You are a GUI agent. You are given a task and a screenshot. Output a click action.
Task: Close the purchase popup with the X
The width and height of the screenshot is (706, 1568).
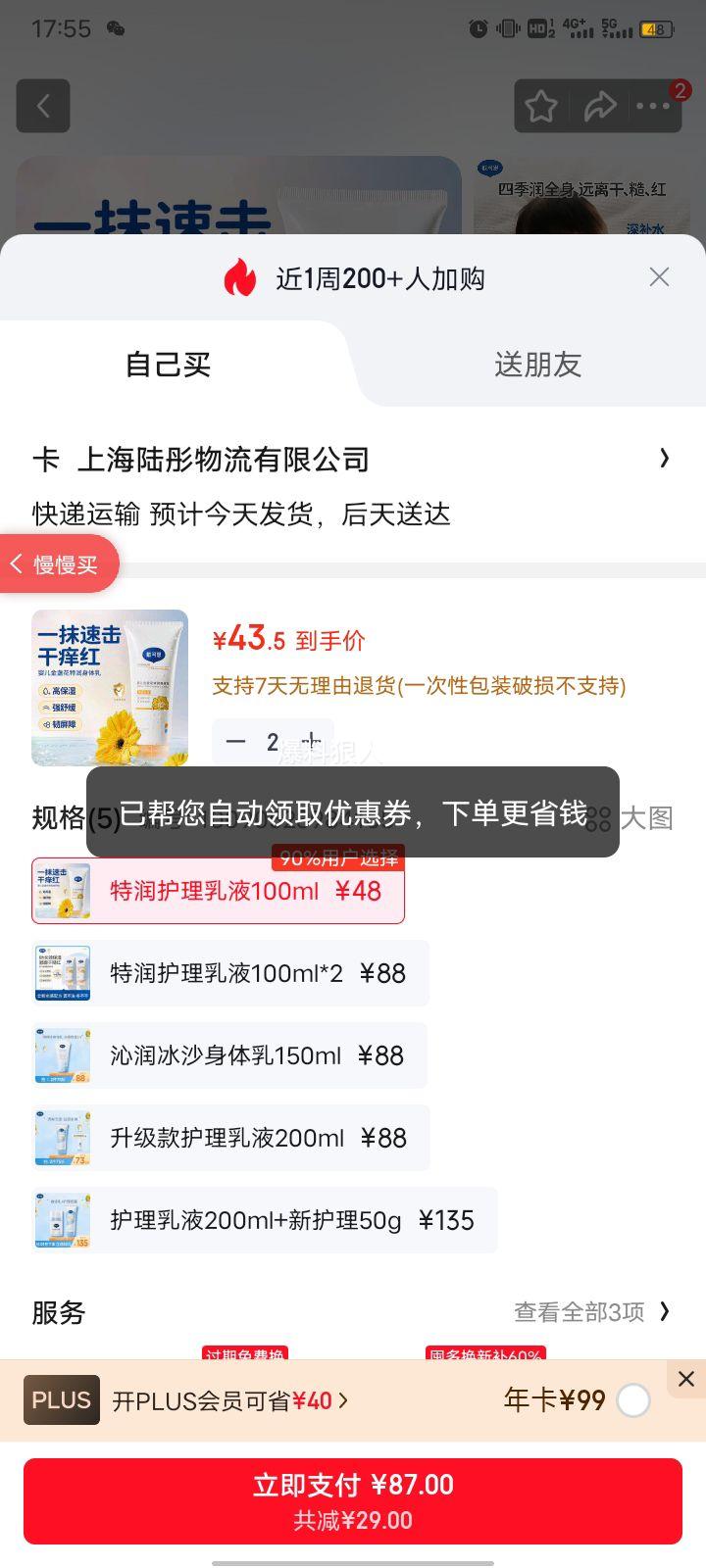click(x=659, y=277)
